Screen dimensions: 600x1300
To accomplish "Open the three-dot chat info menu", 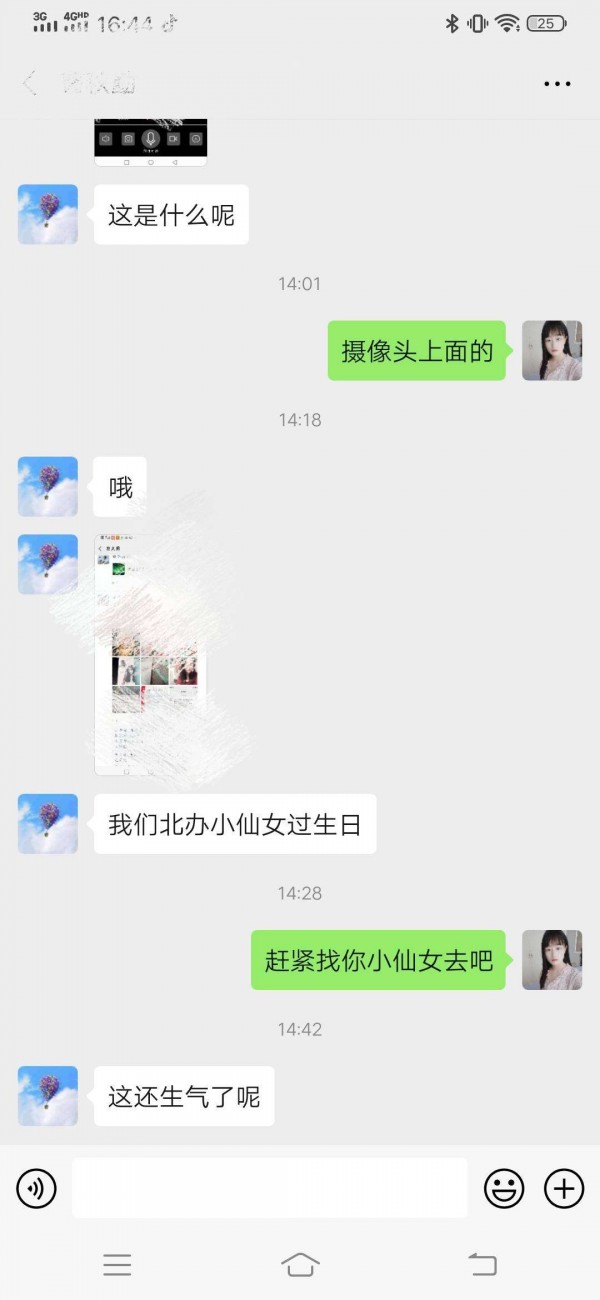I will click(557, 84).
